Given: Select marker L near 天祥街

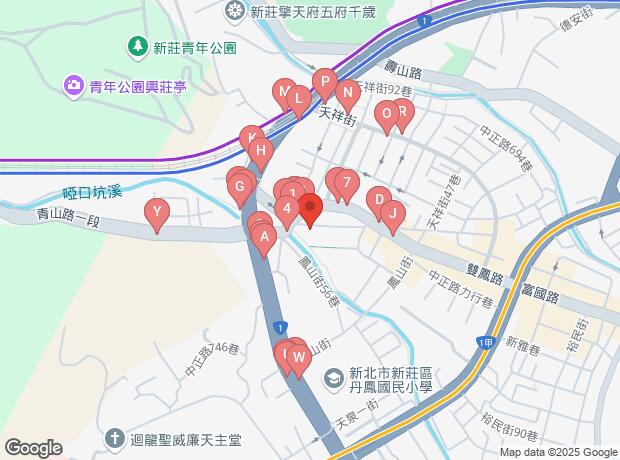Looking at the screenshot, I should point(297,100).
